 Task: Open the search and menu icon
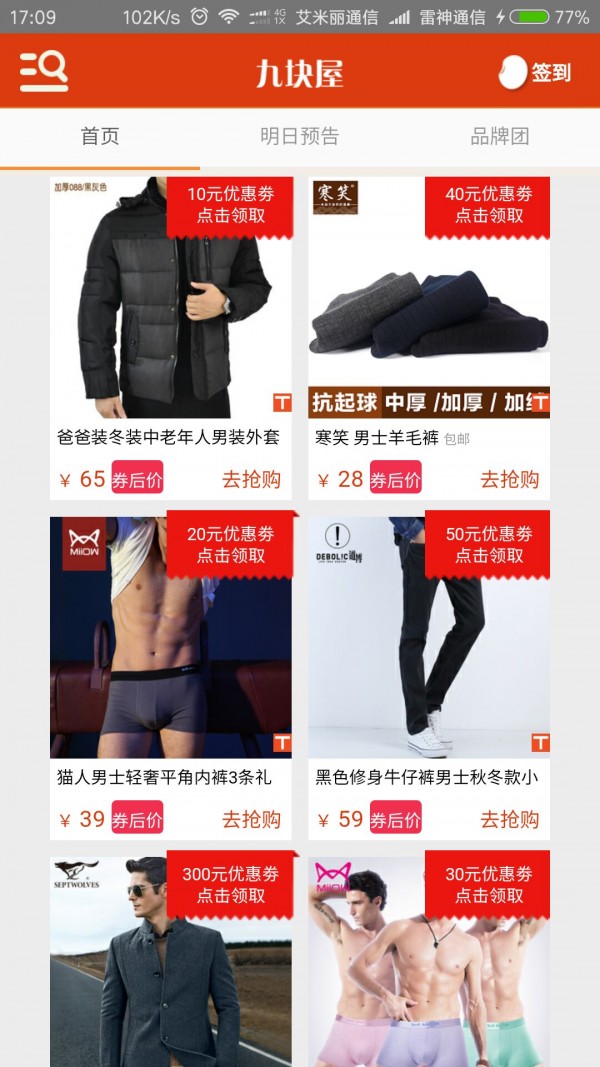44,71
